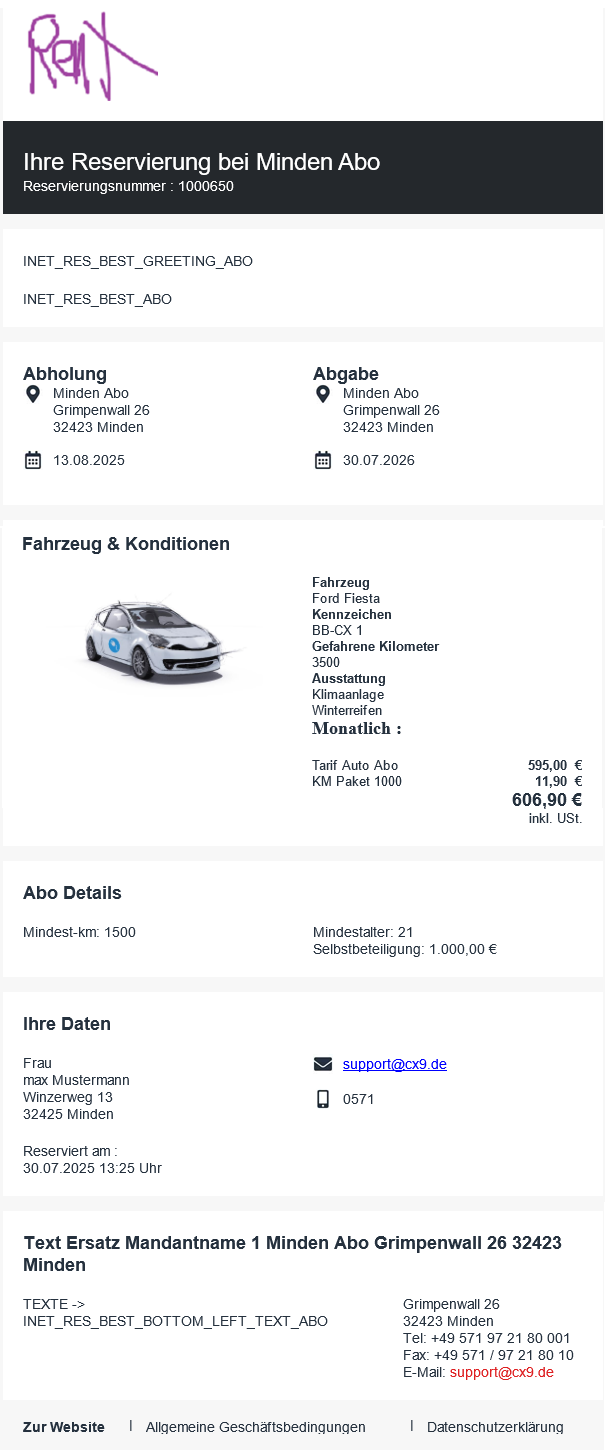Open the Datenschutzerklärung link
This screenshot has width=605, height=1450.
[x=495, y=1427]
